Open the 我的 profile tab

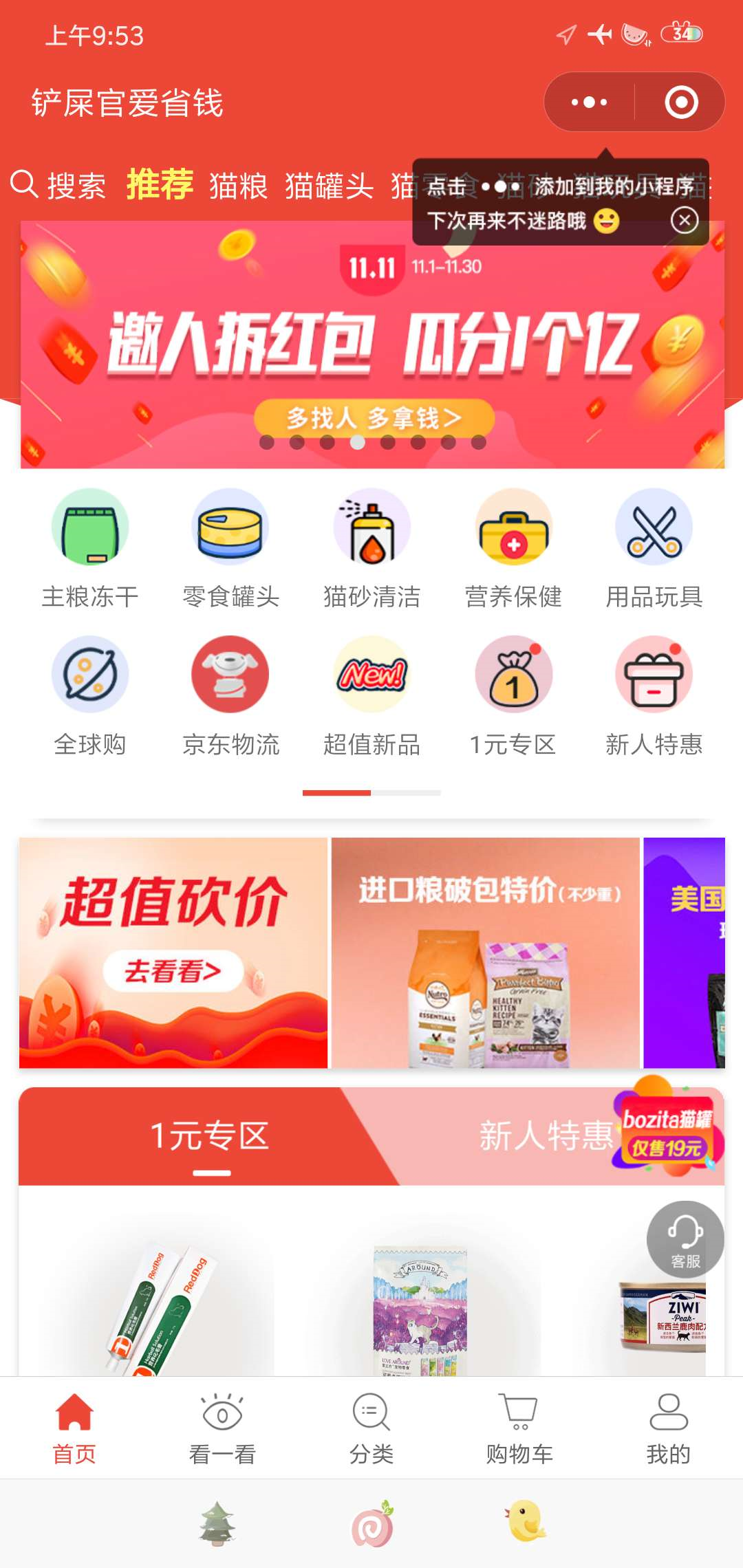point(668,1428)
